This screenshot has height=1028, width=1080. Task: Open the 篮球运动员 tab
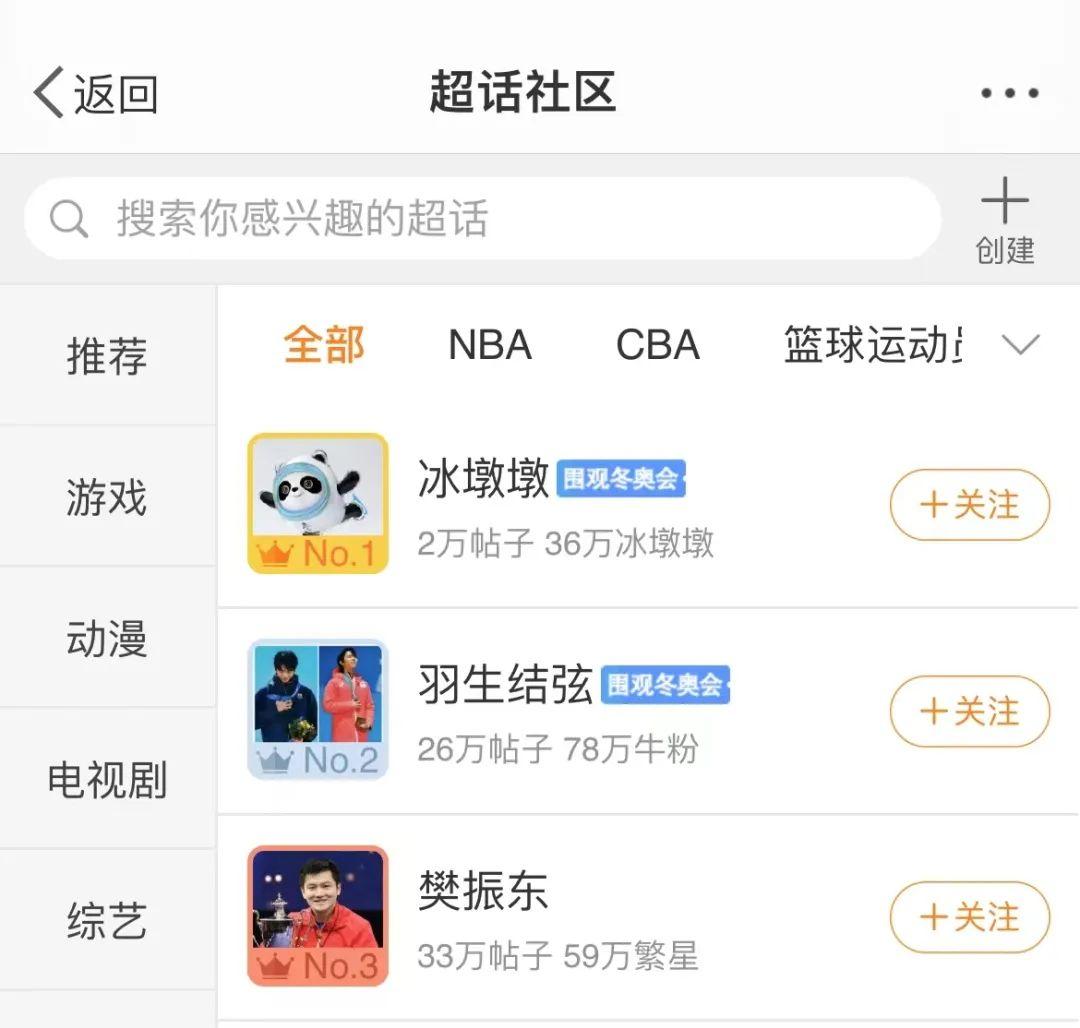click(872, 345)
